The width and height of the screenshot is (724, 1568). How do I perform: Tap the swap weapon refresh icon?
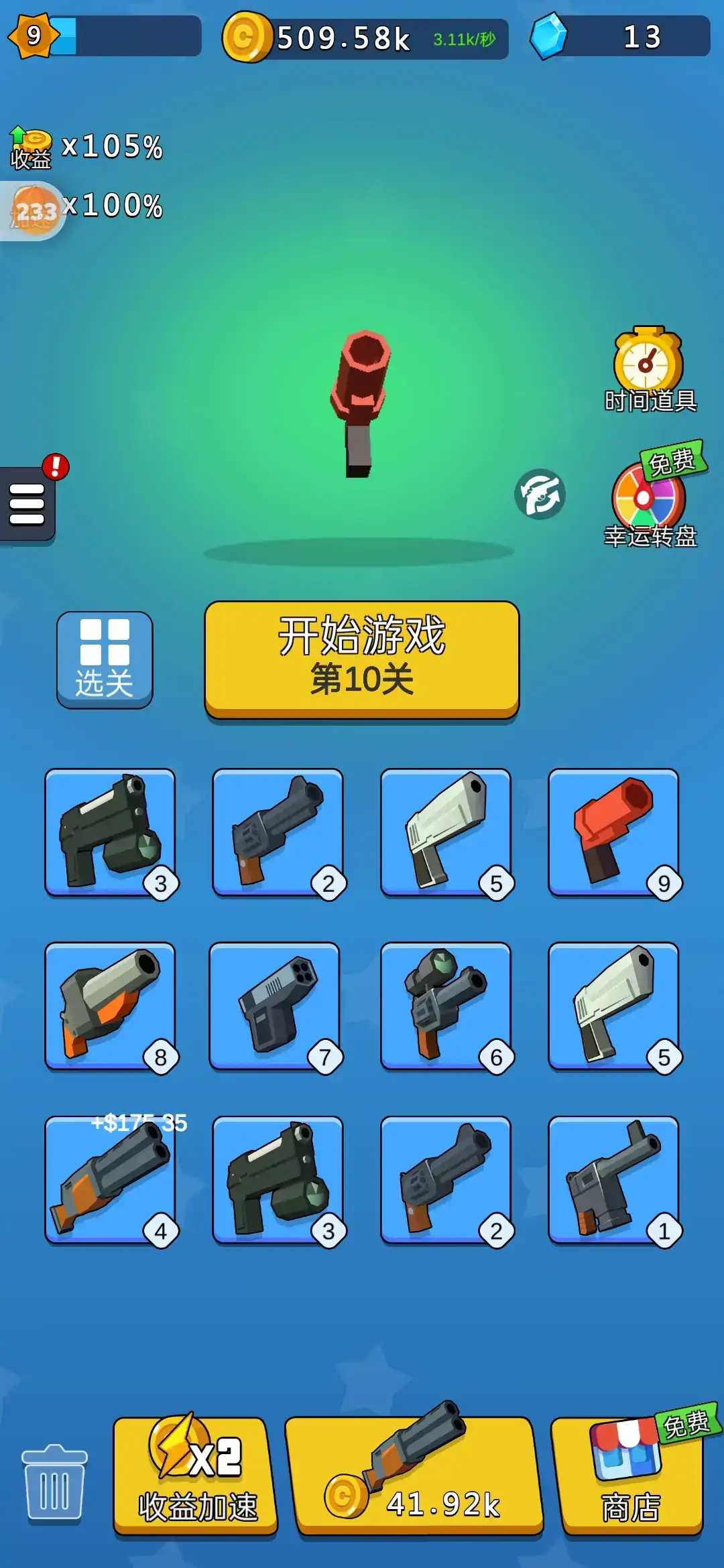click(540, 495)
